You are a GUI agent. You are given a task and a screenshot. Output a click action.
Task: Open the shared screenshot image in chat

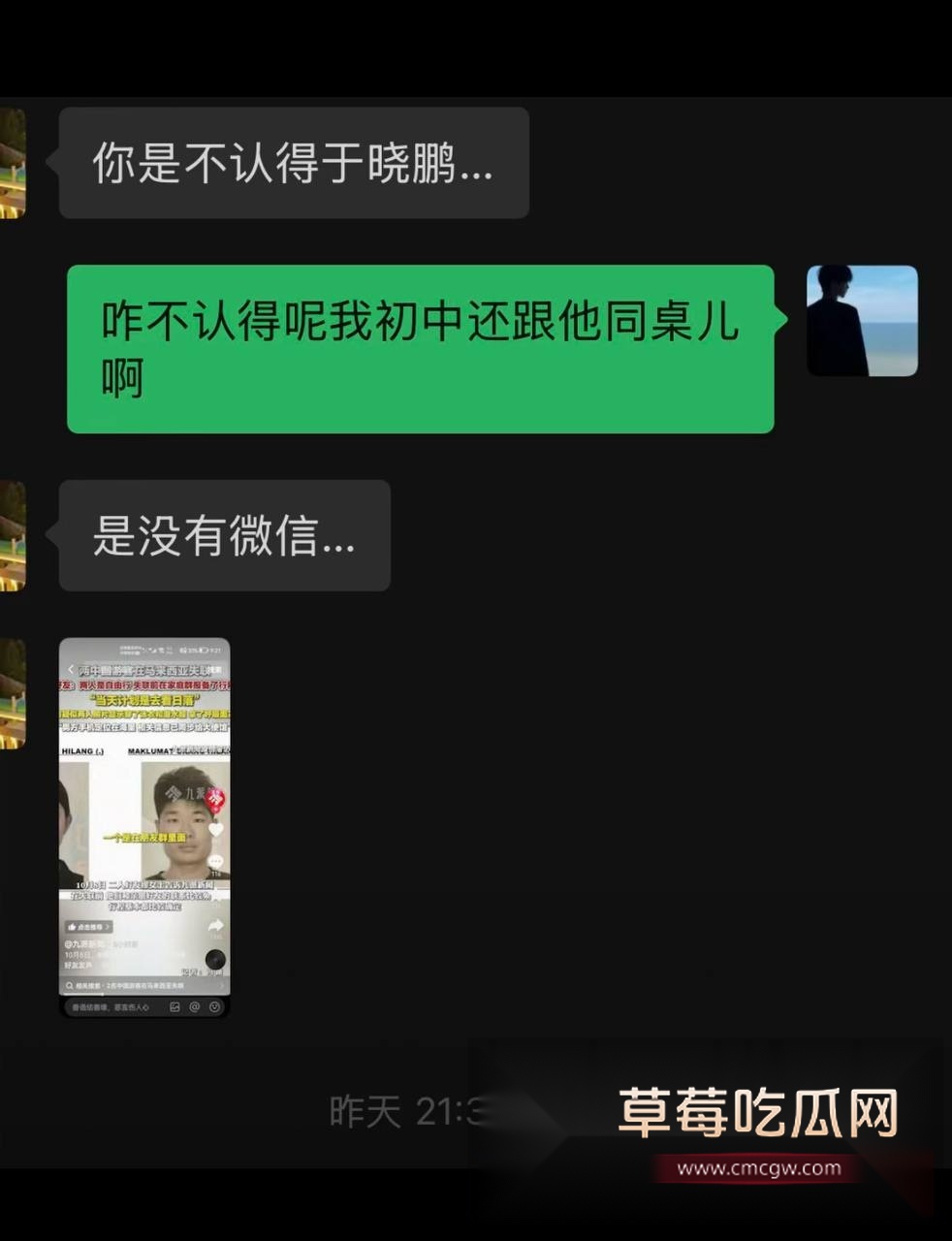coord(144,827)
